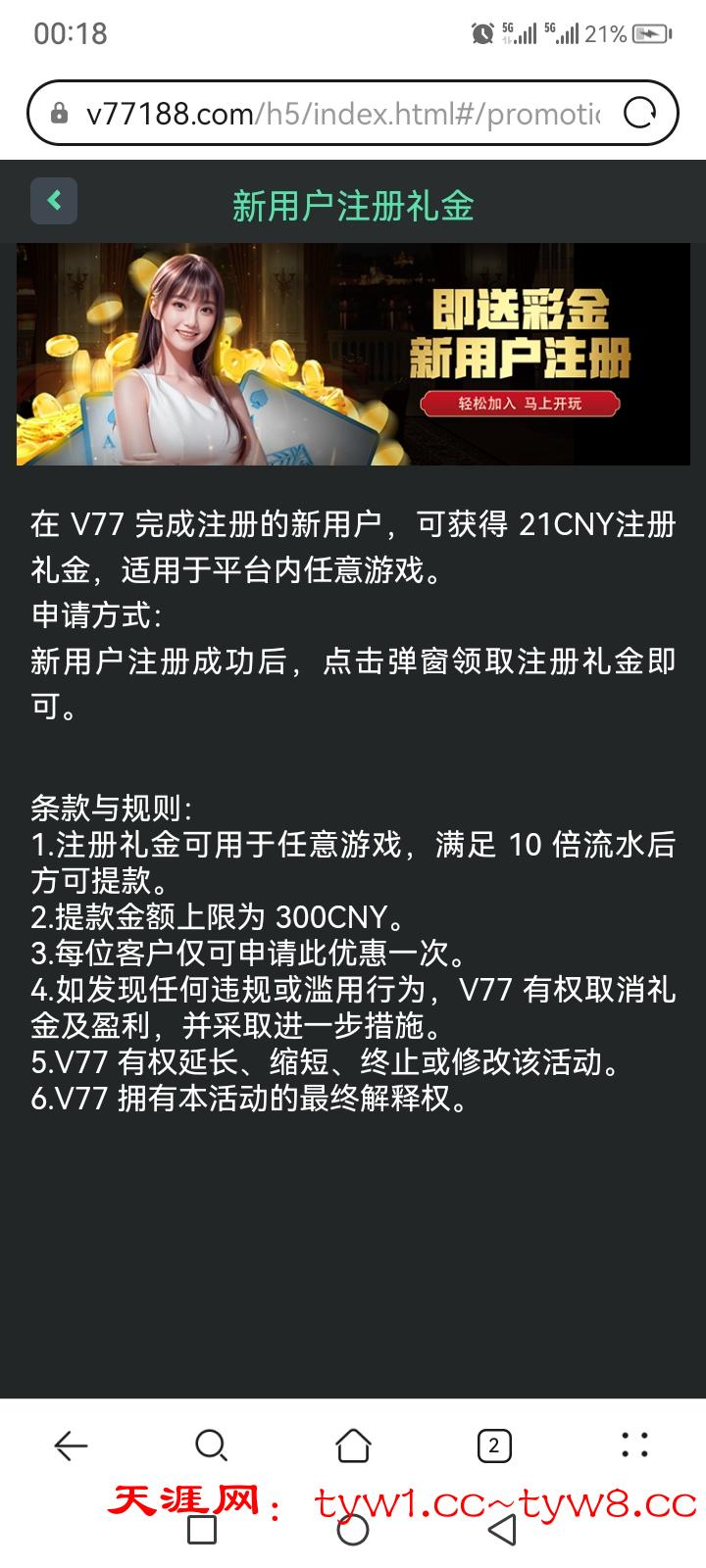The image size is (706, 1568).
Task: Reload the page from the address bar
Action: (x=639, y=115)
